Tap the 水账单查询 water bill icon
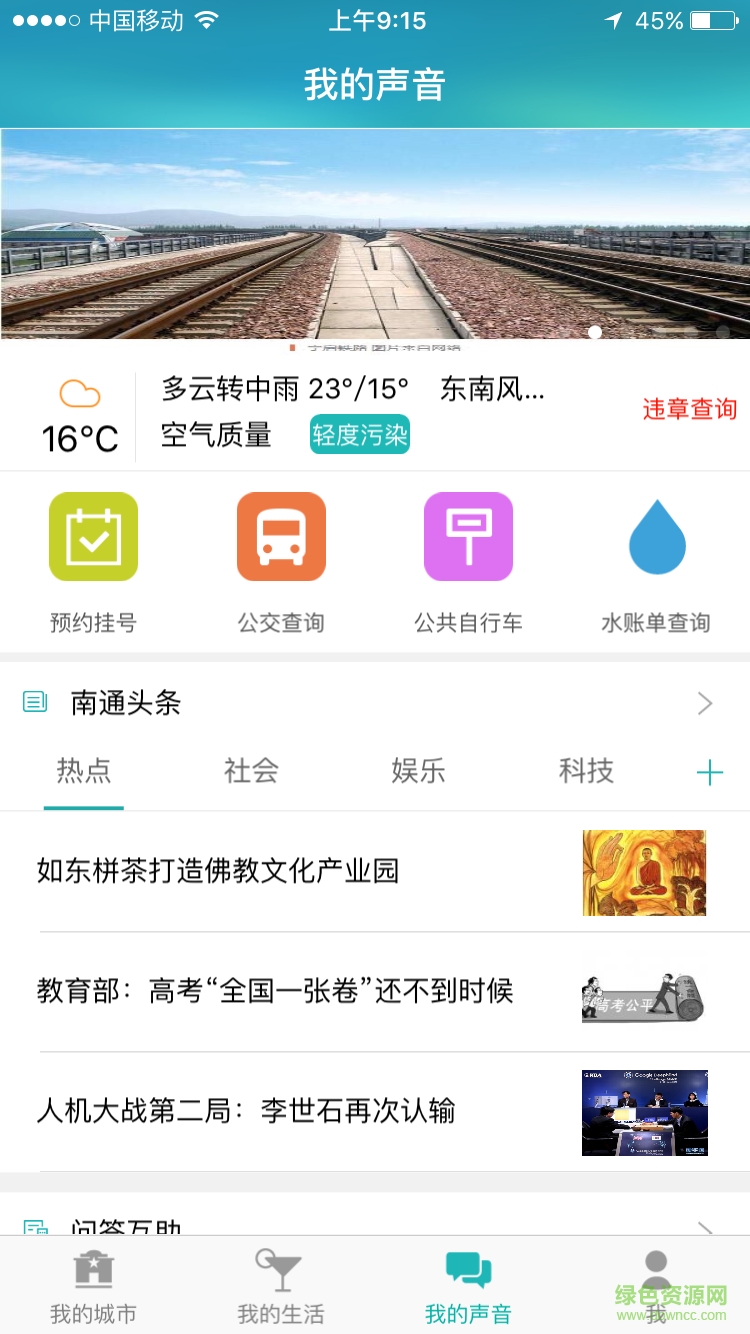Image resolution: width=750 pixels, height=1334 pixels. coord(656,536)
